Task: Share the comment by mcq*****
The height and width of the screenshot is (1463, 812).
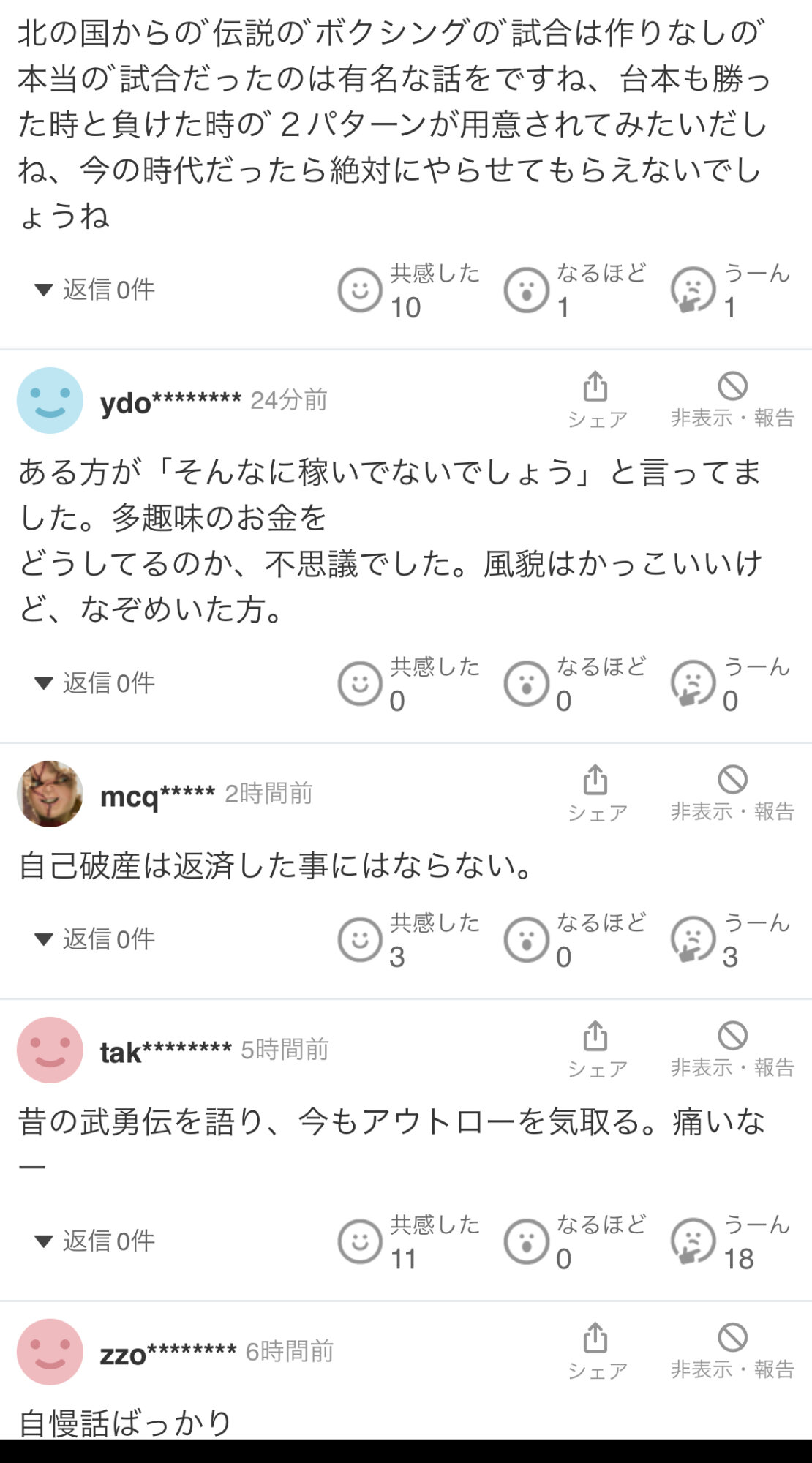Action: click(x=596, y=792)
